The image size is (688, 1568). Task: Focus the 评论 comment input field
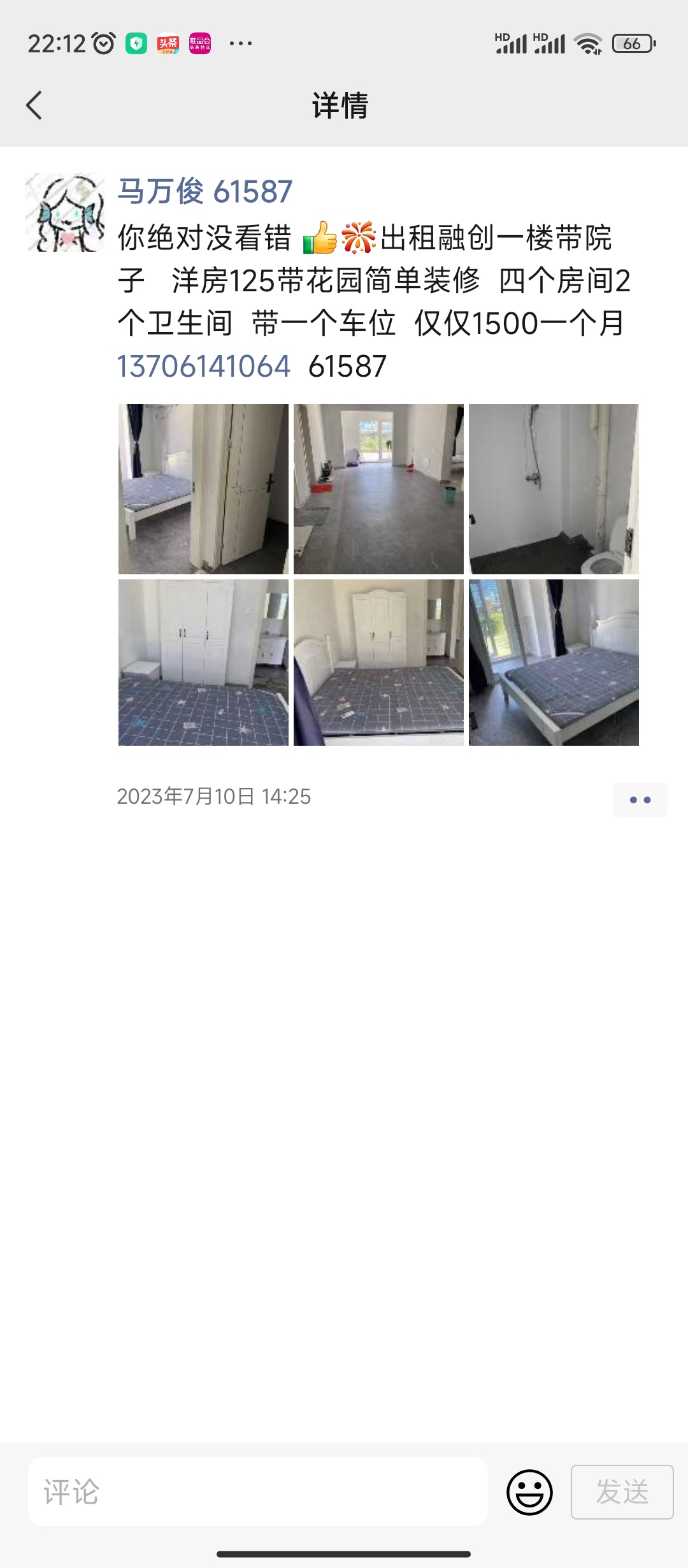[x=258, y=1492]
